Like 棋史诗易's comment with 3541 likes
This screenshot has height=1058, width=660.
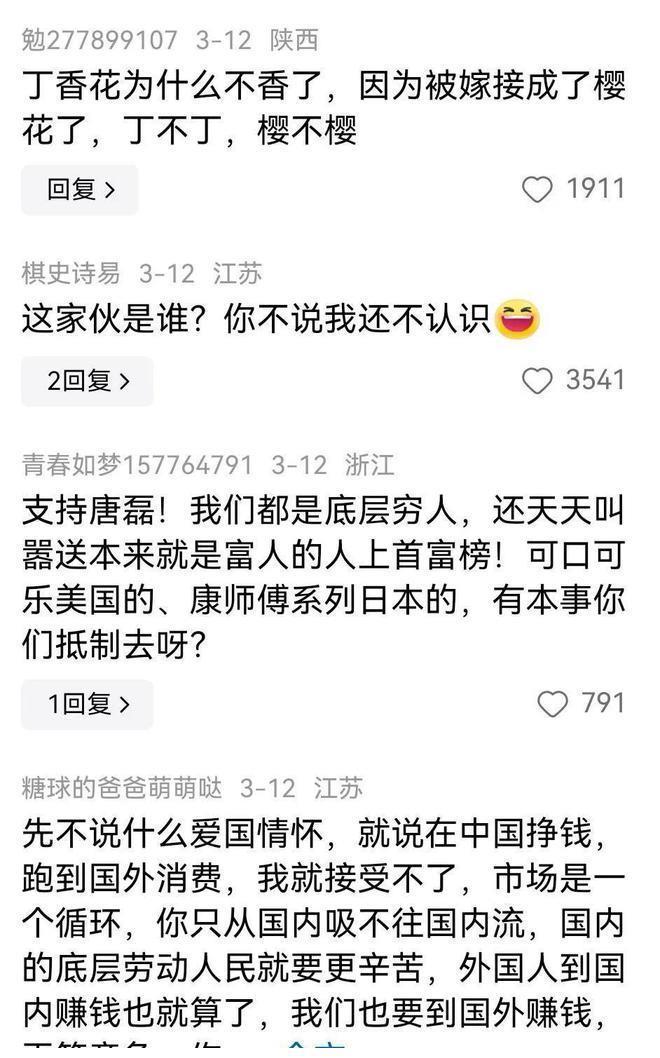click(538, 381)
